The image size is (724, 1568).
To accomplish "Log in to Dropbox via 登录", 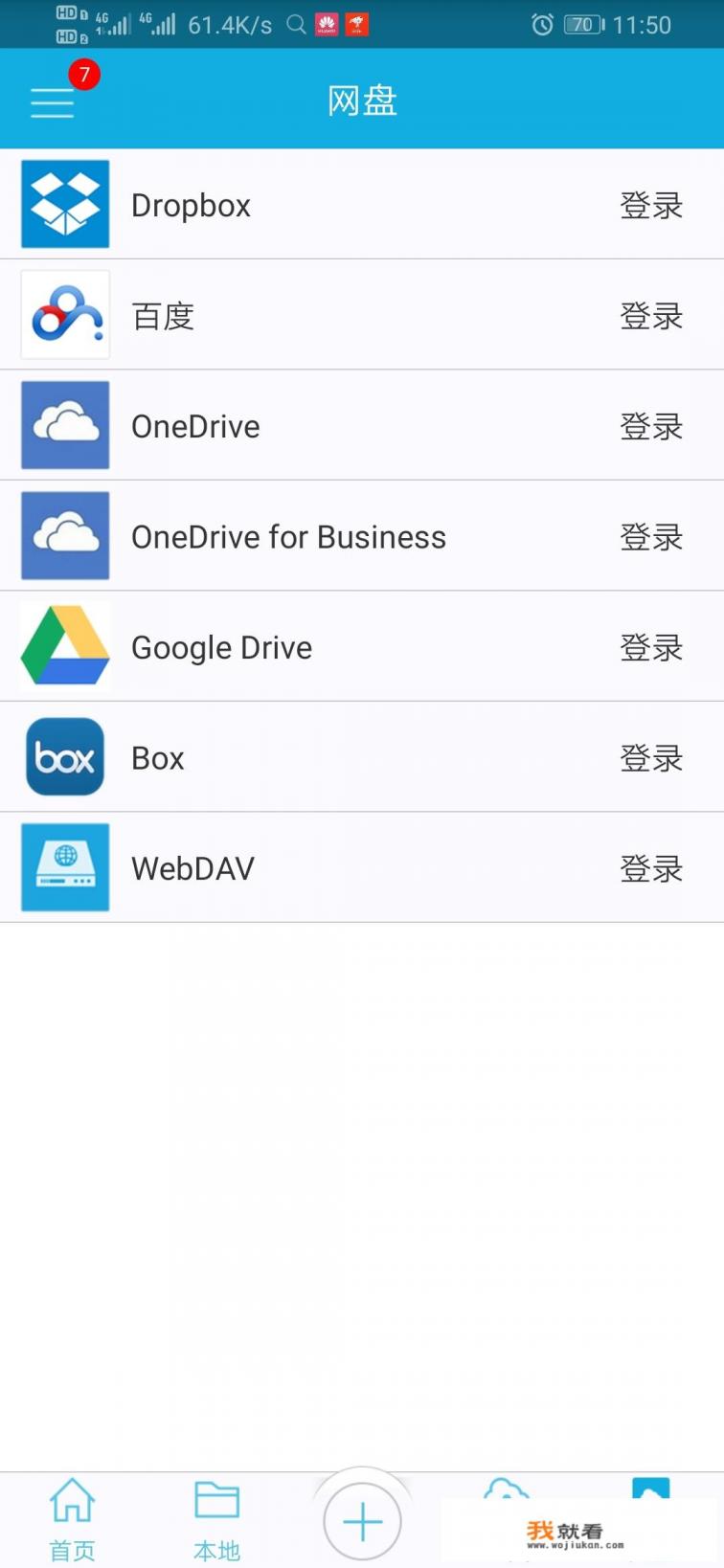I will click(x=651, y=204).
